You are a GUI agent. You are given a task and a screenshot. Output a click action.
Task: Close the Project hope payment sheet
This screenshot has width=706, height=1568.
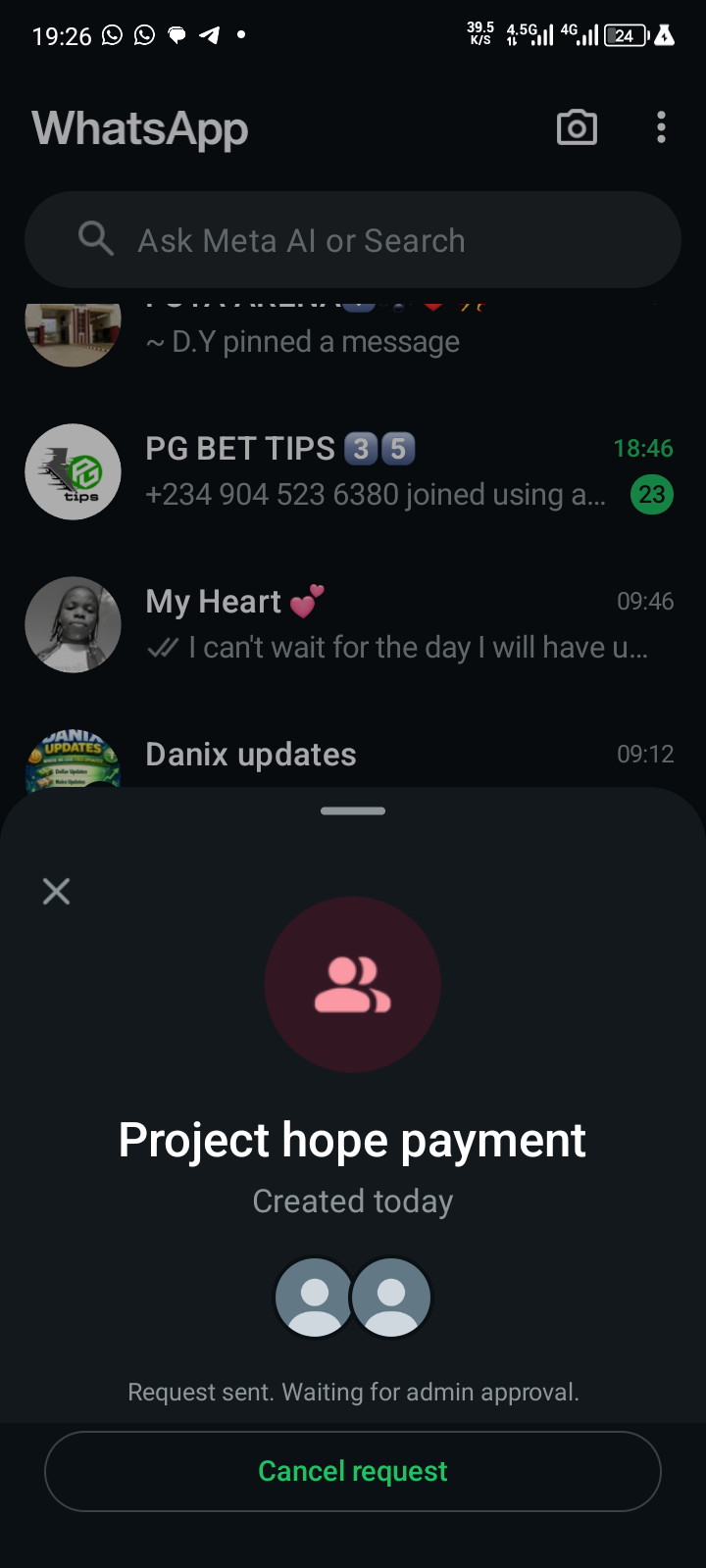tap(57, 891)
